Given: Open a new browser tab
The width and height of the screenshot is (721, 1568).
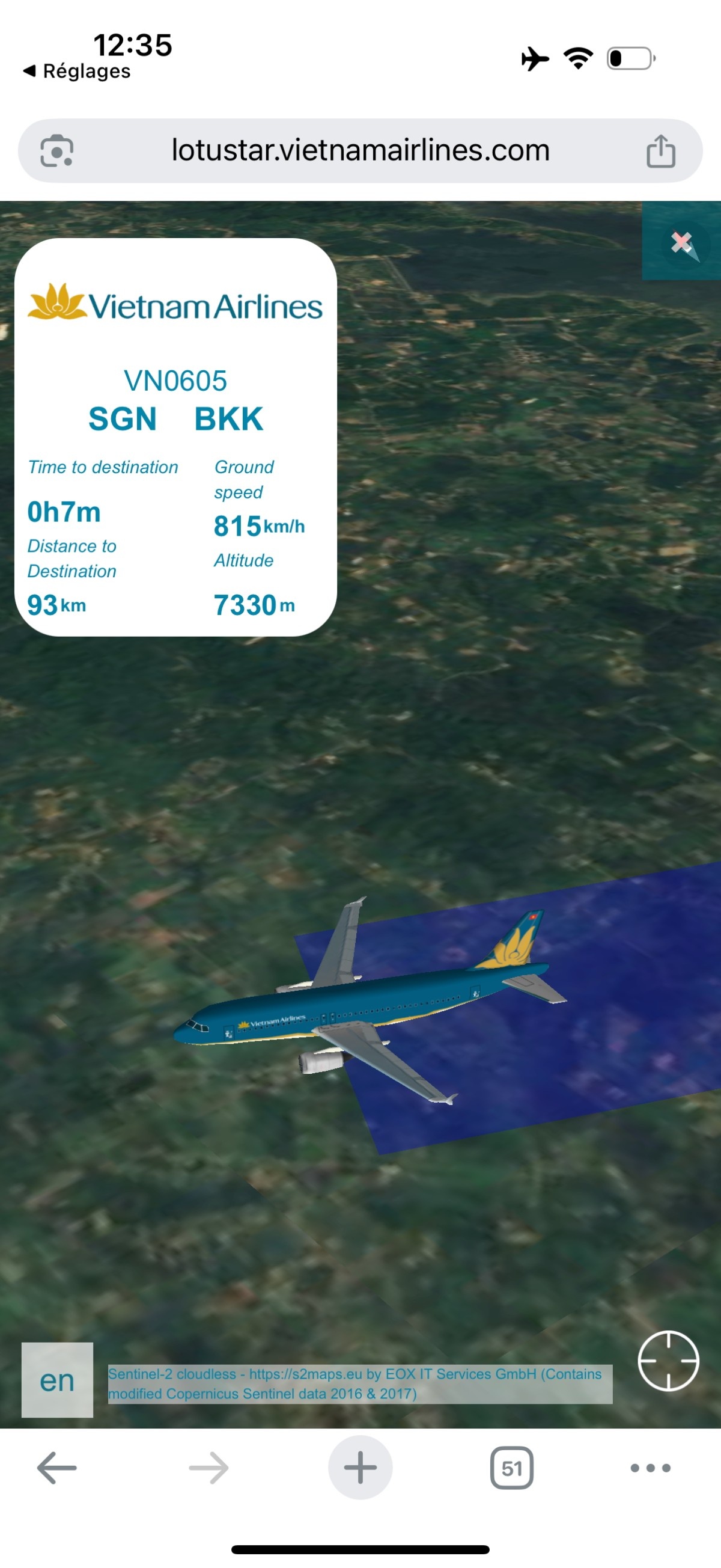Looking at the screenshot, I should (x=360, y=1468).
